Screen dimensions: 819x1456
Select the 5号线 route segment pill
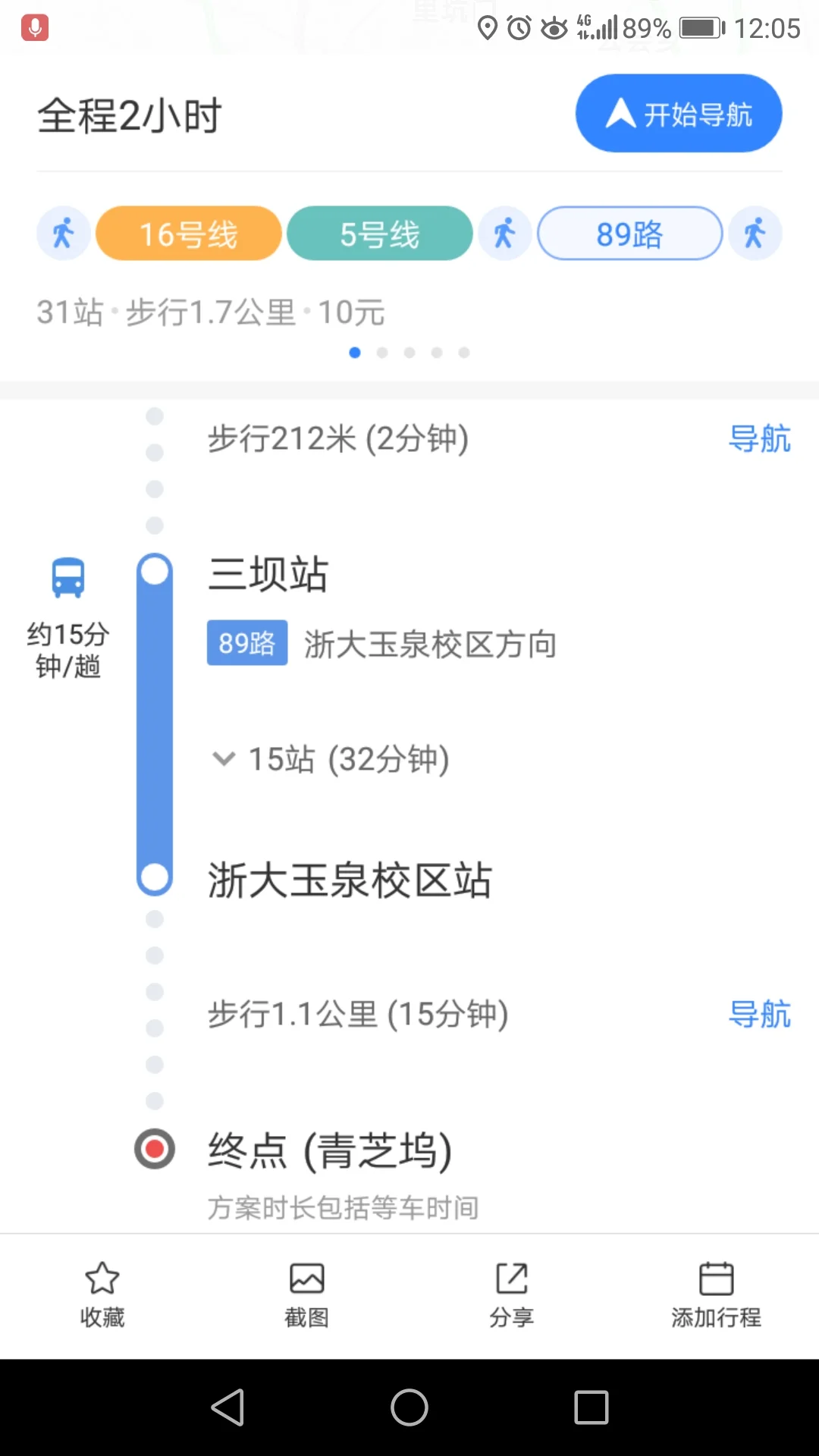tap(379, 233)
